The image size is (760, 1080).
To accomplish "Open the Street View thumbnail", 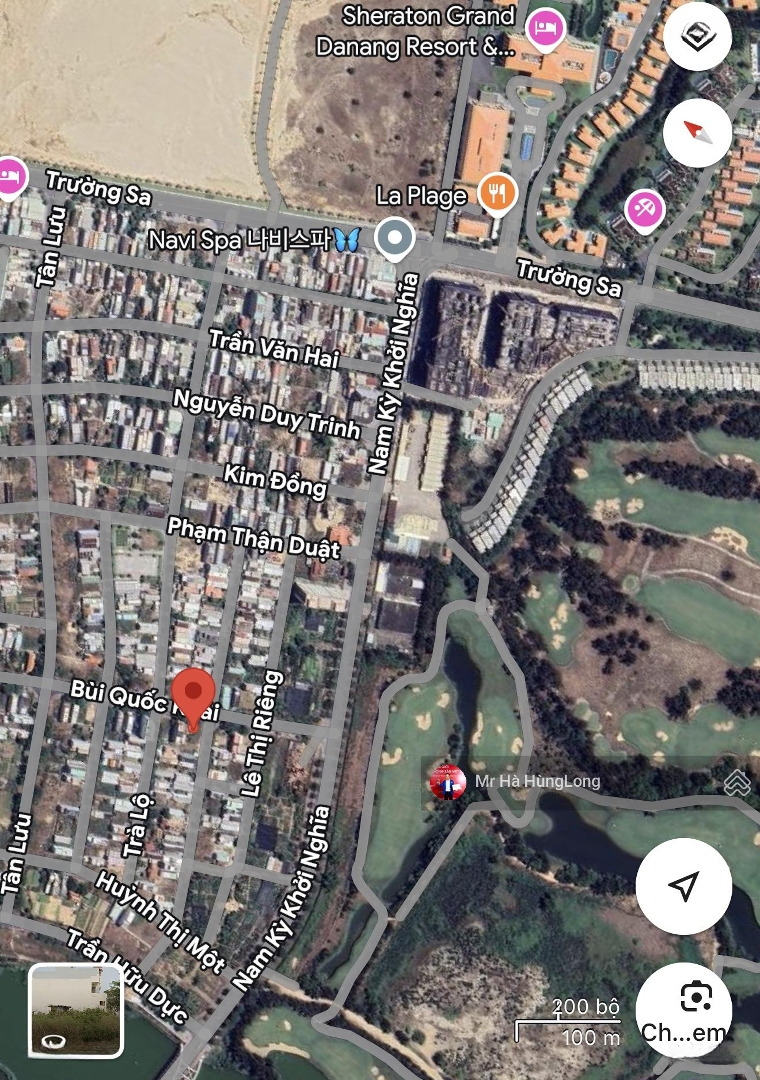I will (x=76, y=1010).
